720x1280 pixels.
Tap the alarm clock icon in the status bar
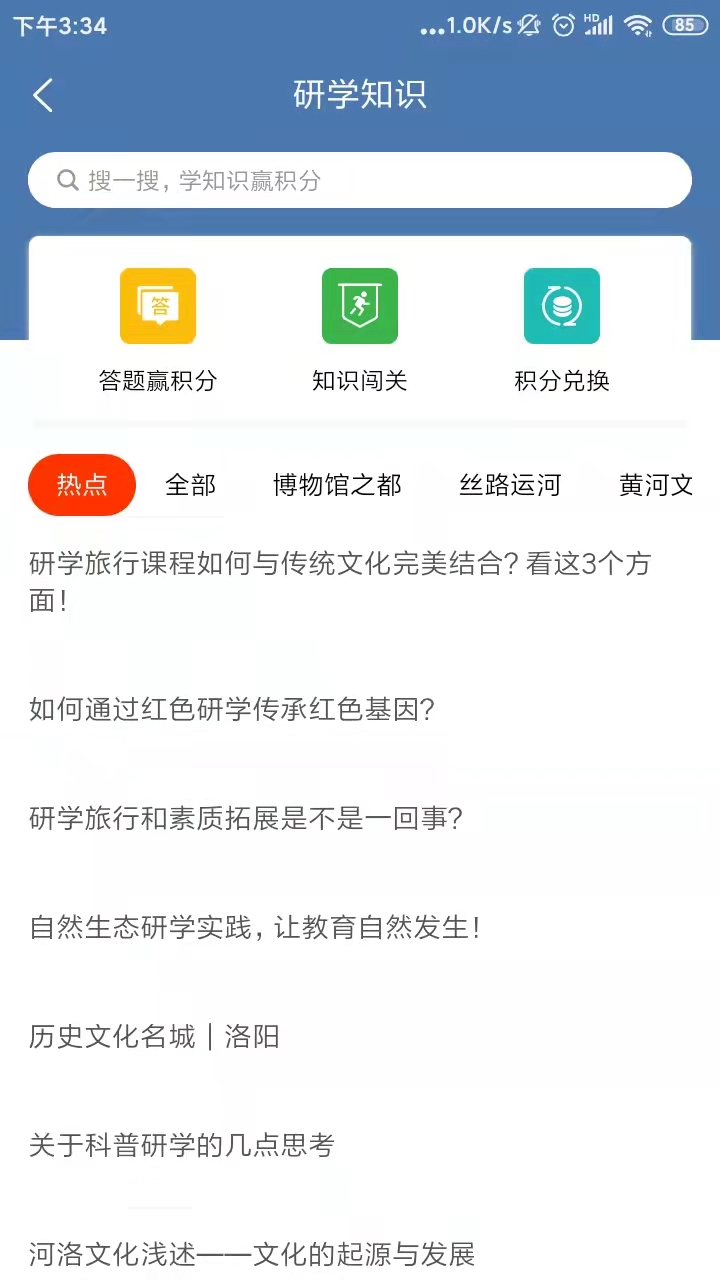click(x=562, y=27)
